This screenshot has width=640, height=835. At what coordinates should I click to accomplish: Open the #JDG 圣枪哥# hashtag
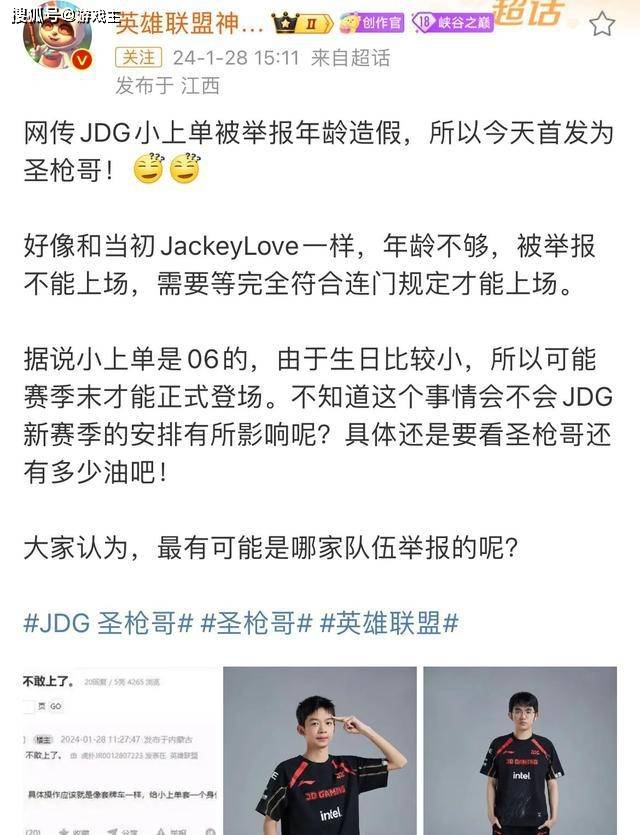108,622
